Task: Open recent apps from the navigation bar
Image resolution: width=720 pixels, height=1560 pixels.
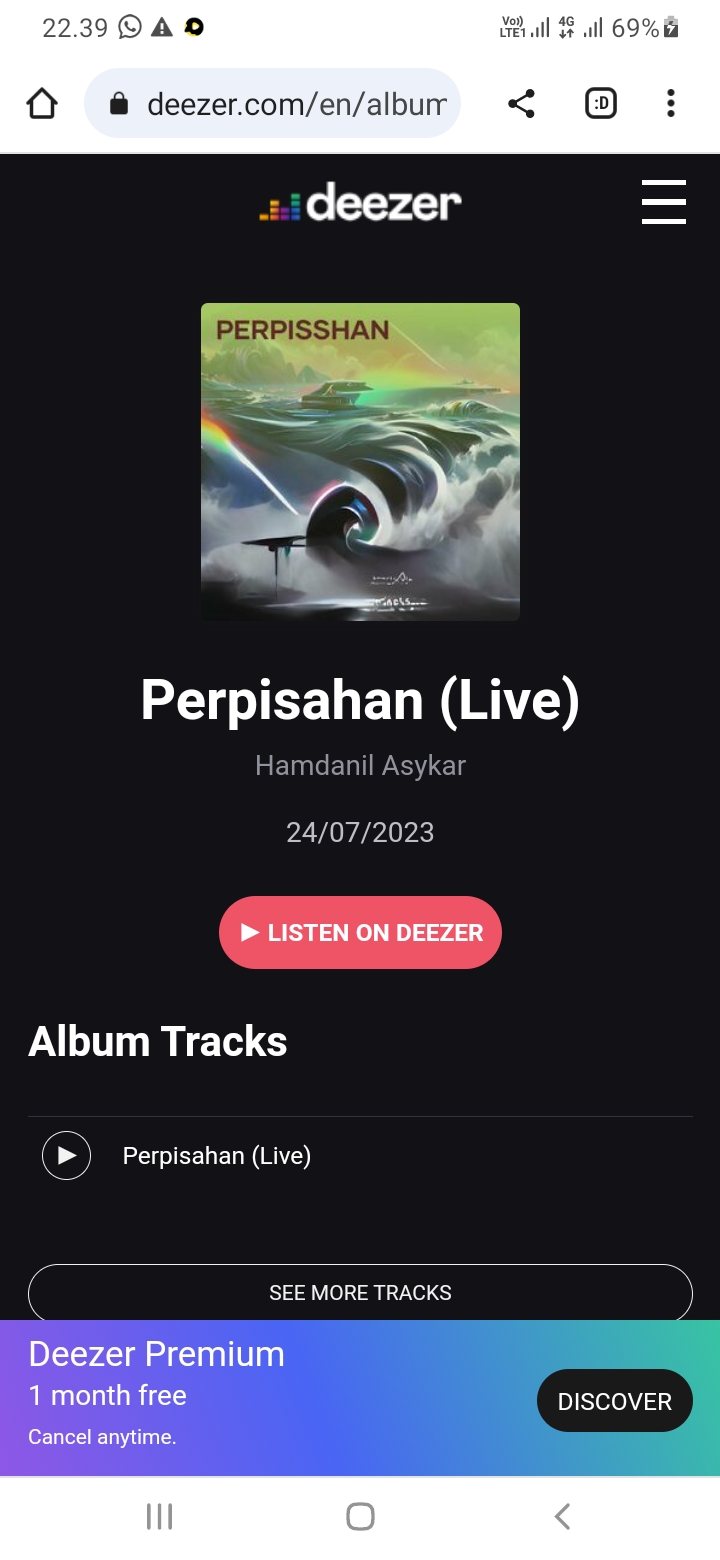Action: pyautogui.click(x=160, y=1516)
